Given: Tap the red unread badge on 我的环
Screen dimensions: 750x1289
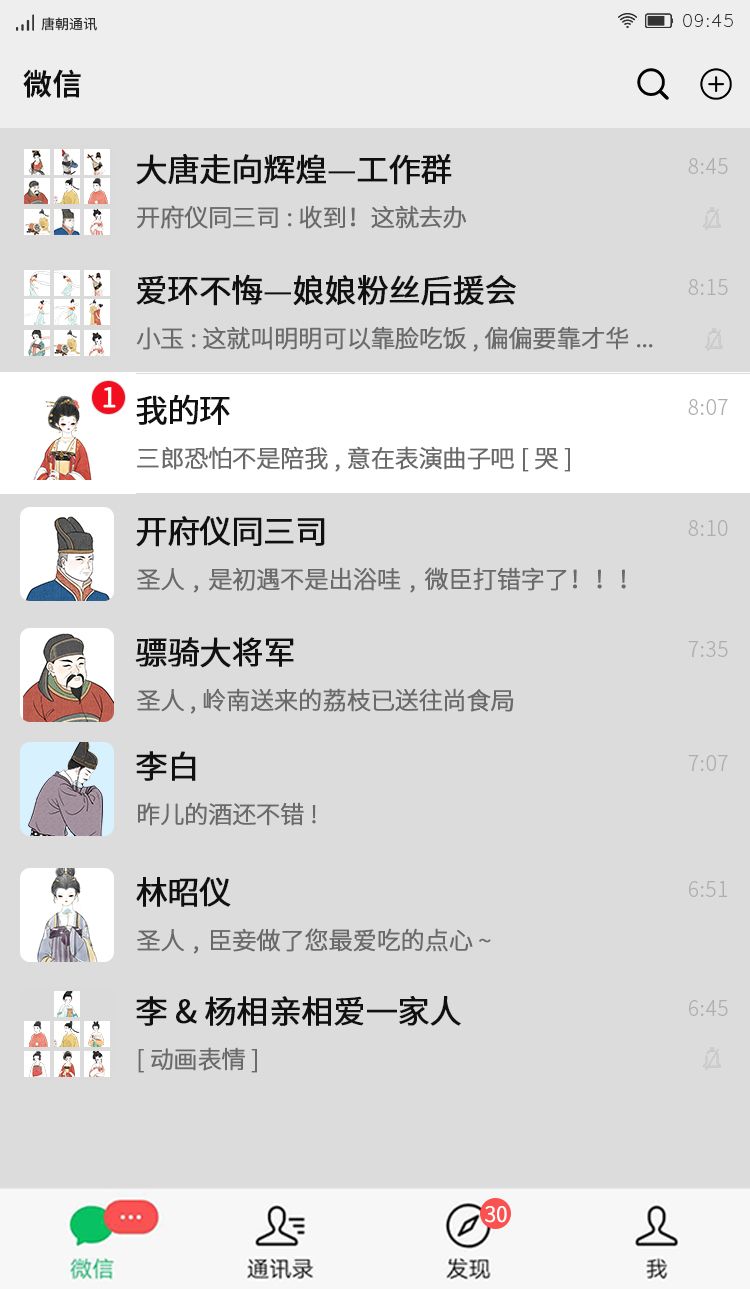Looking at the screenshot, I should pos(110,395).
